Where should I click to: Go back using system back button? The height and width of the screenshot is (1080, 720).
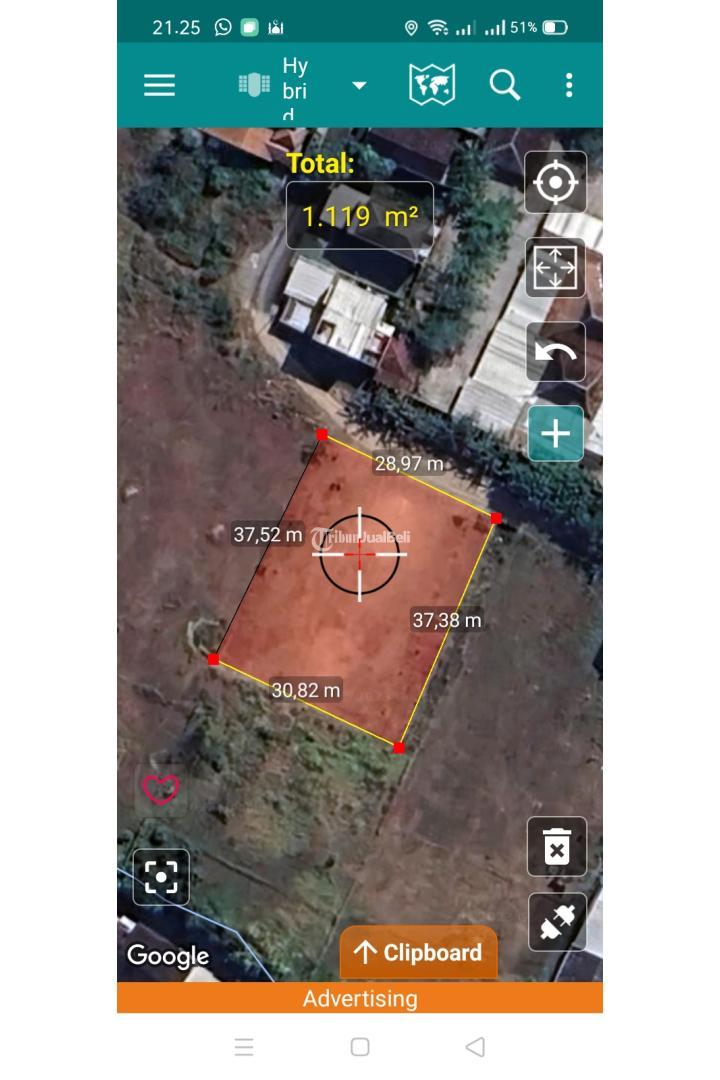coord(475,1047)
